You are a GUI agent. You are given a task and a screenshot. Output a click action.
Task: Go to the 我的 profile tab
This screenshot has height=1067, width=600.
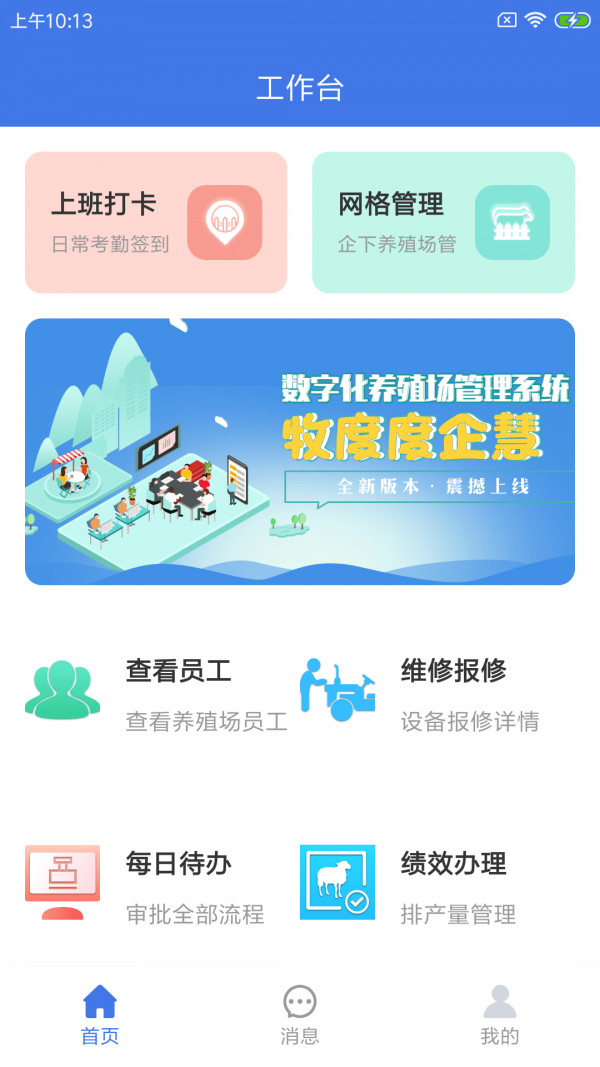(500, 1014)
